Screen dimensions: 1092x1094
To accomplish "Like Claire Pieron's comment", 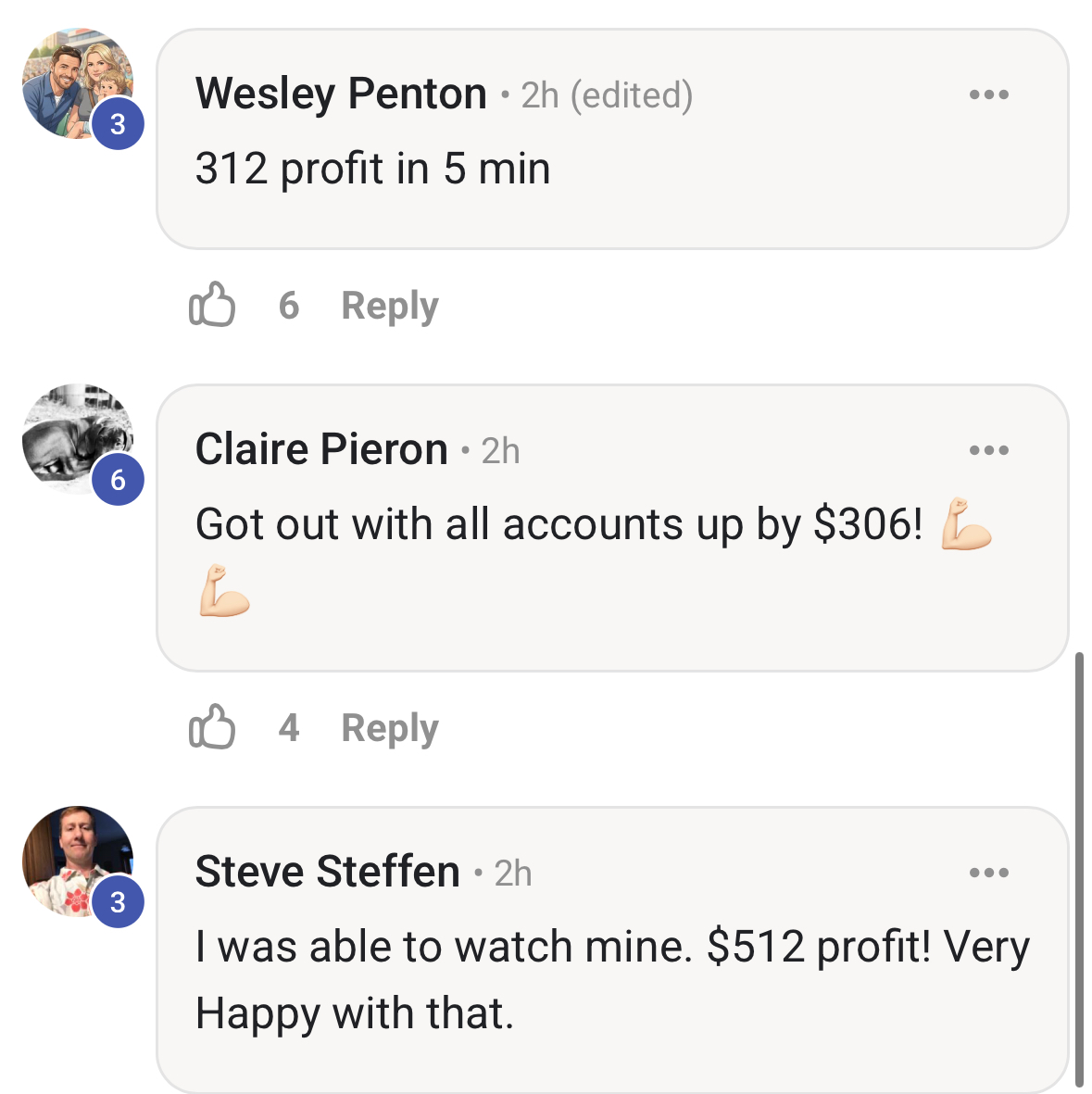I will click(212, 727).
